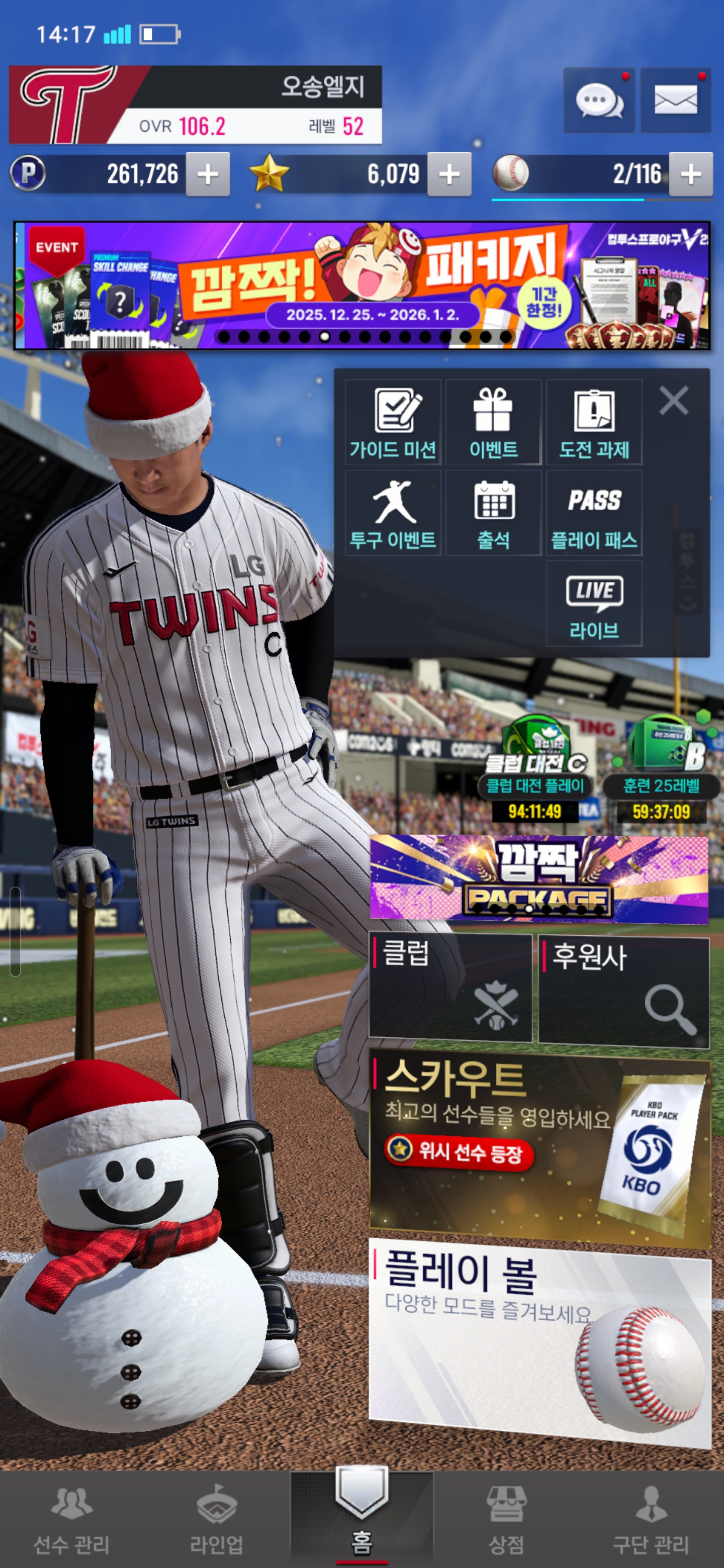724x1568 pixels.
Task: Open 투구 이벤트
Action: point(393,513)
